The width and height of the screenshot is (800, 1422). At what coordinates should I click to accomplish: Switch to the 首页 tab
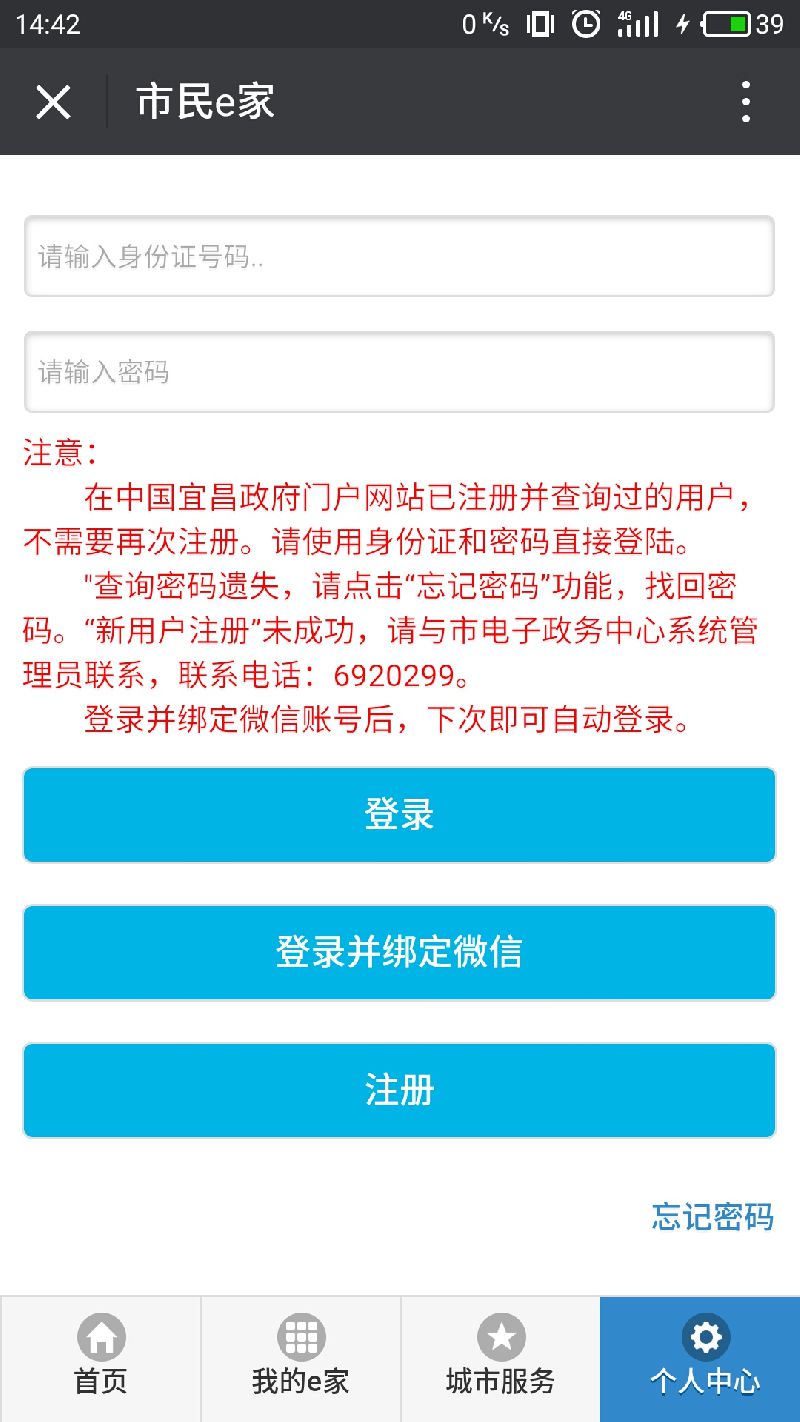101,1360
